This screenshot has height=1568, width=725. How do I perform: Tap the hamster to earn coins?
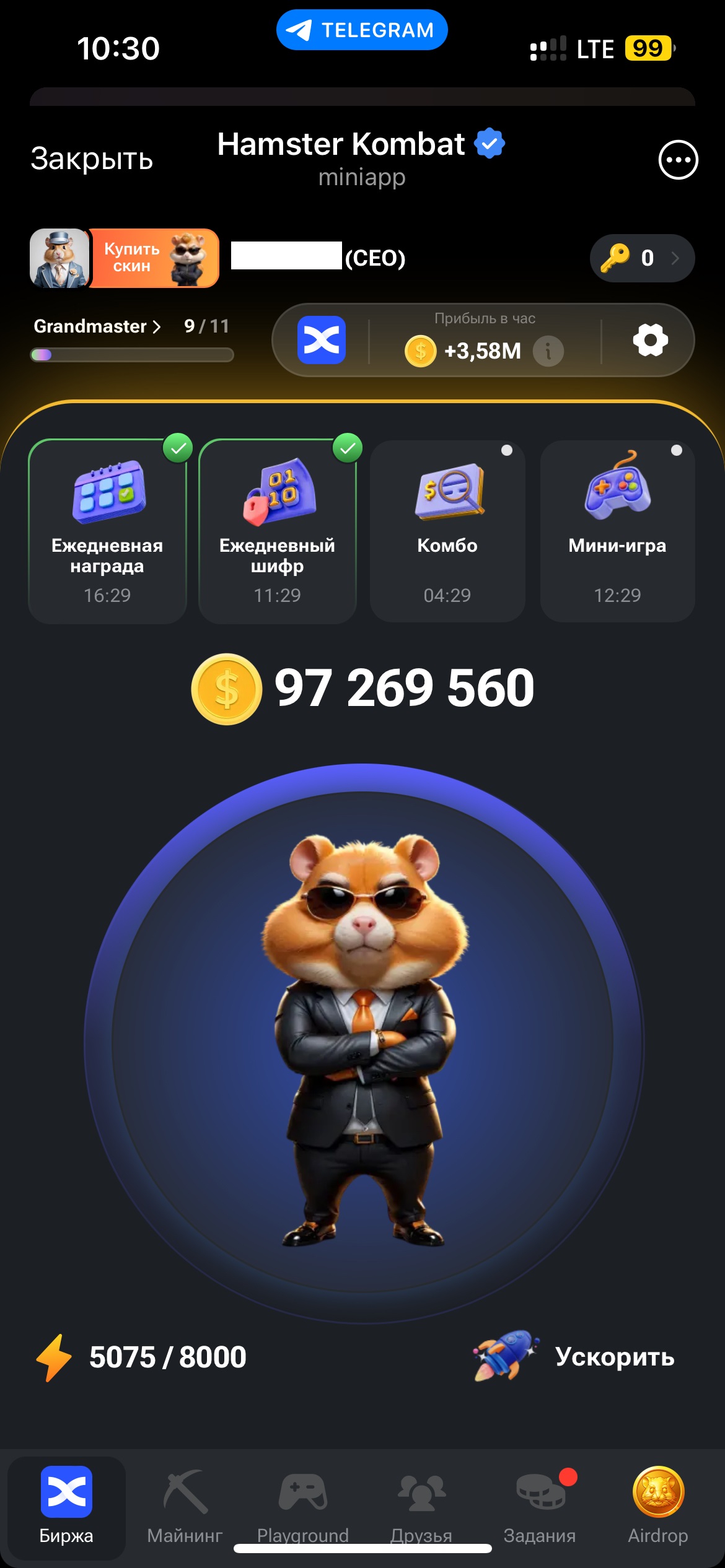pos(364,1043)
